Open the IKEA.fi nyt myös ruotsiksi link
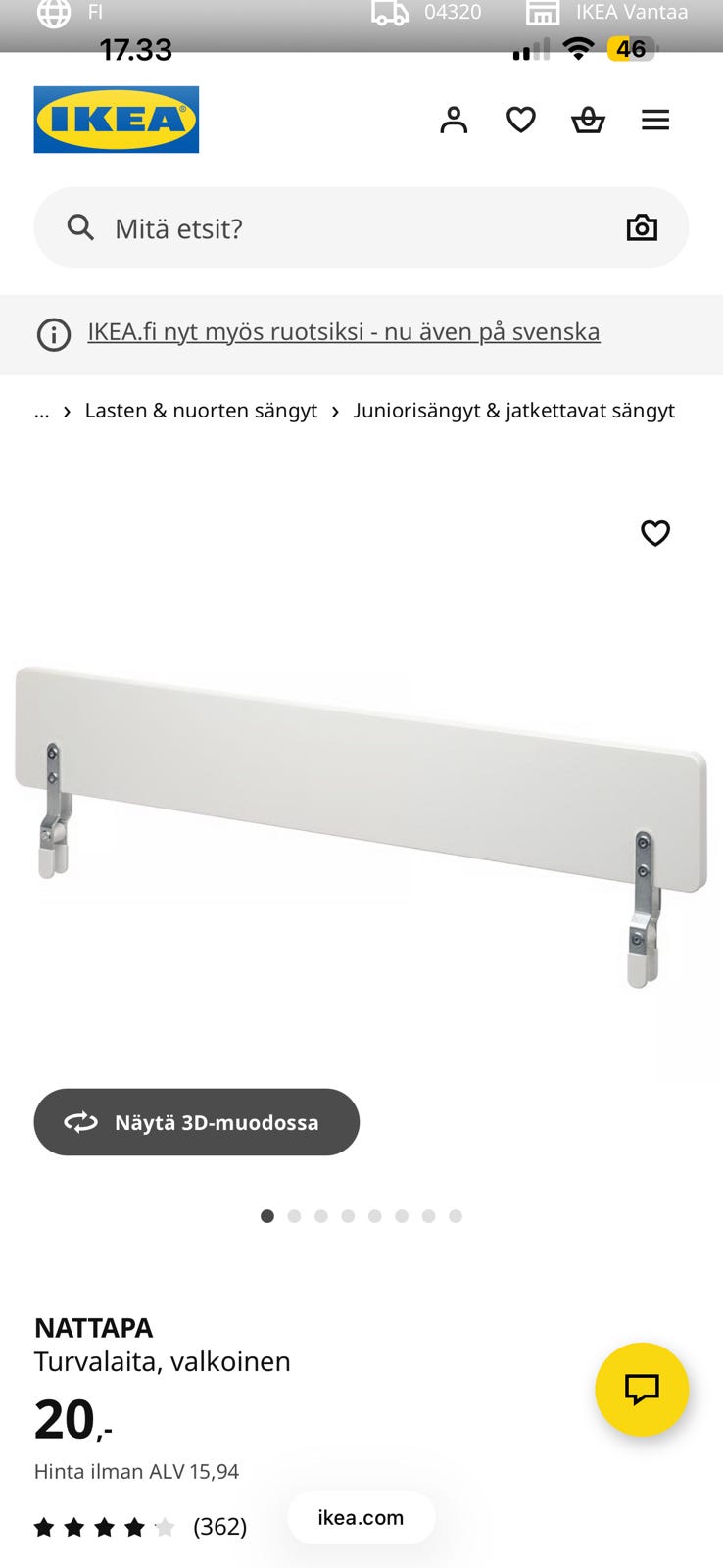This screenshot has width=723, height=1568. click(x=344, y=332)
